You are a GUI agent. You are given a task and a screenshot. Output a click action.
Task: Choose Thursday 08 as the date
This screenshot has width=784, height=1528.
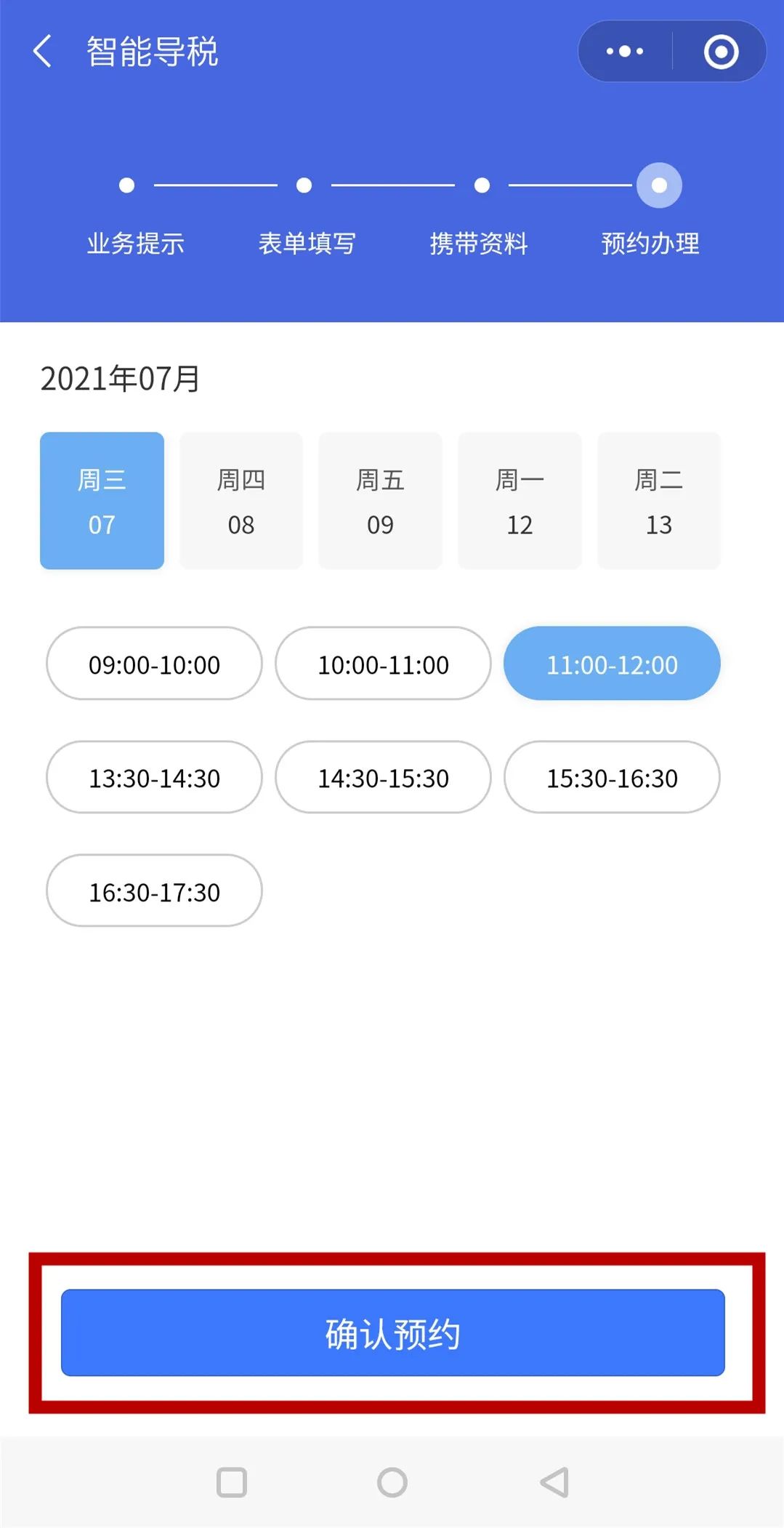[x=241, y=501]
